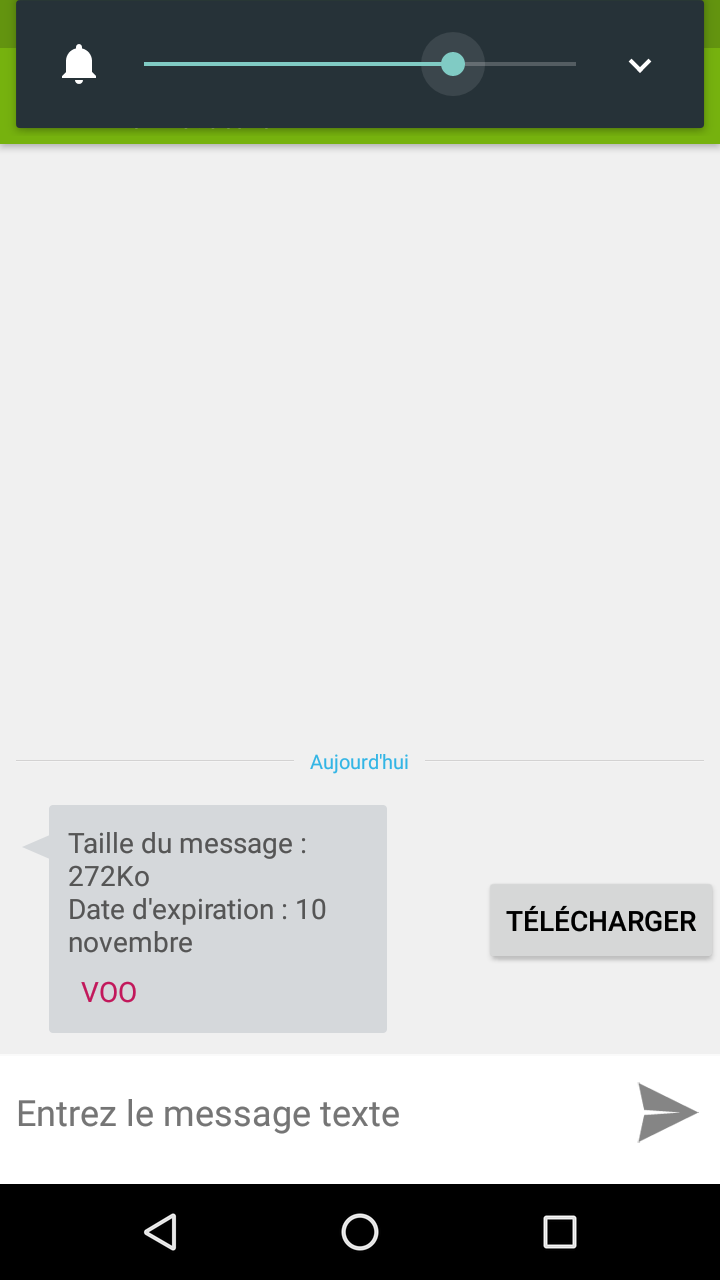Tap the send arrow icon
The height and width of the screenshot is (1280, 720).
point(668,1112)
